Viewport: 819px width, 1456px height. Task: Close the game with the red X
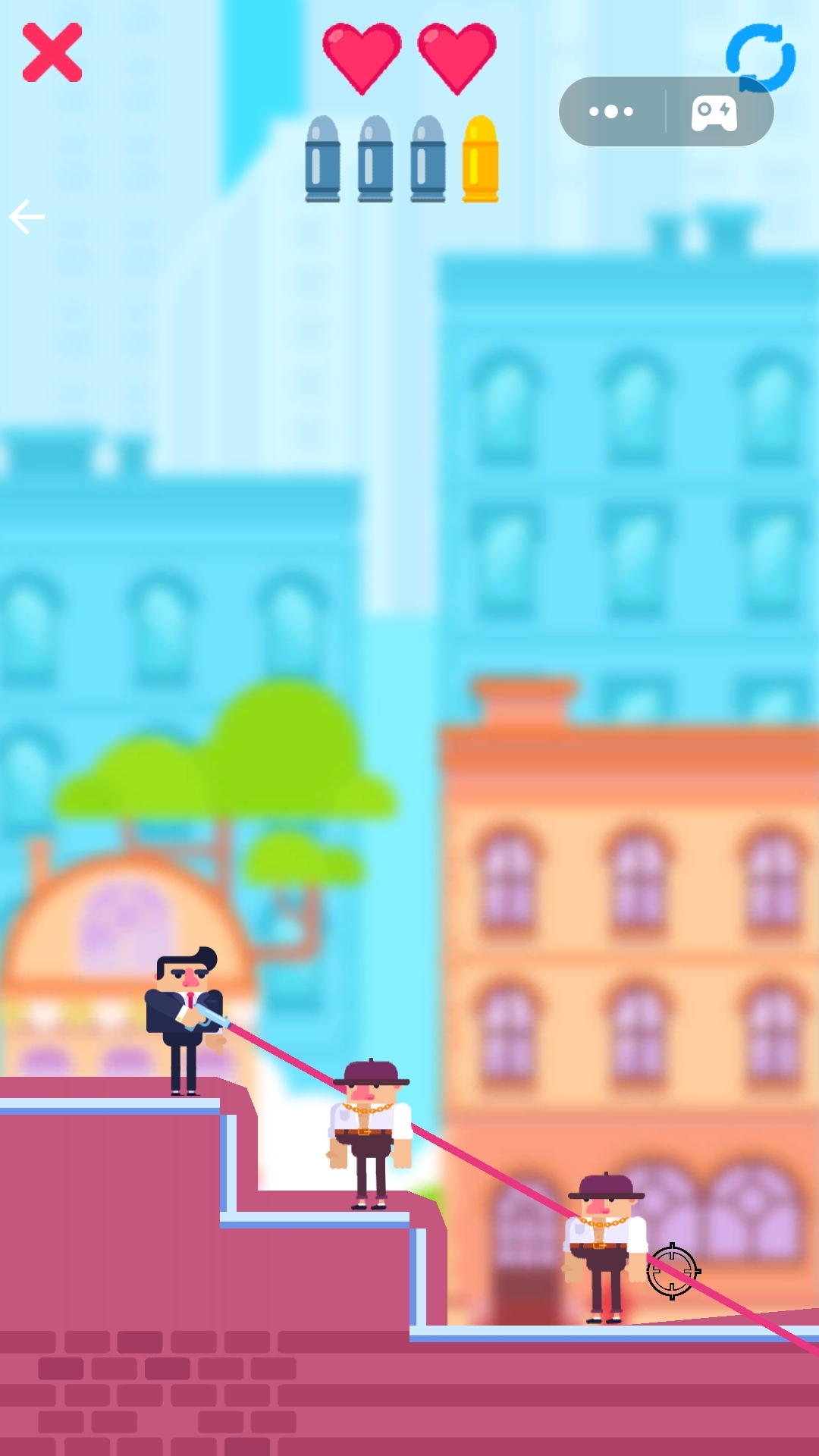(52, 52)
